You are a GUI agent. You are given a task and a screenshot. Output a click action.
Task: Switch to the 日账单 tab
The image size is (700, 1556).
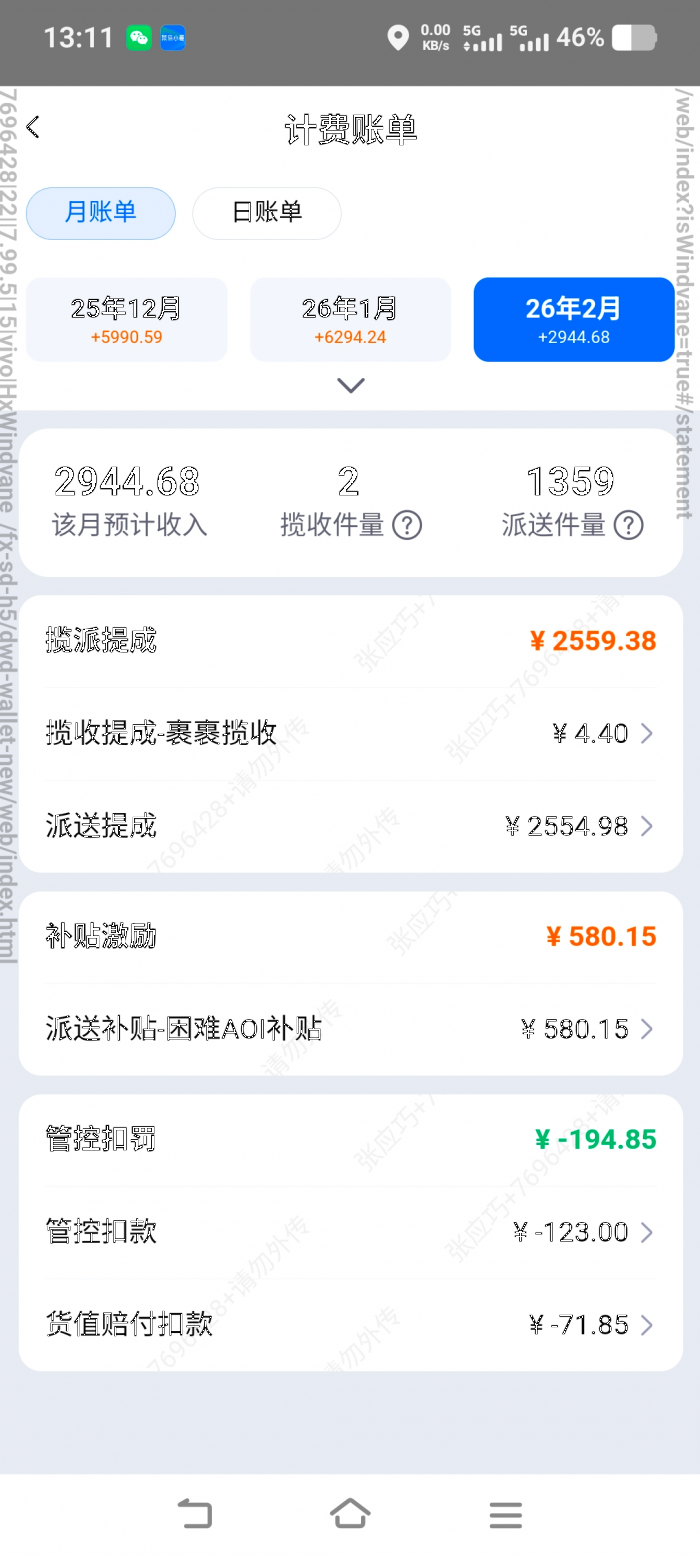(x=267, y=213)
